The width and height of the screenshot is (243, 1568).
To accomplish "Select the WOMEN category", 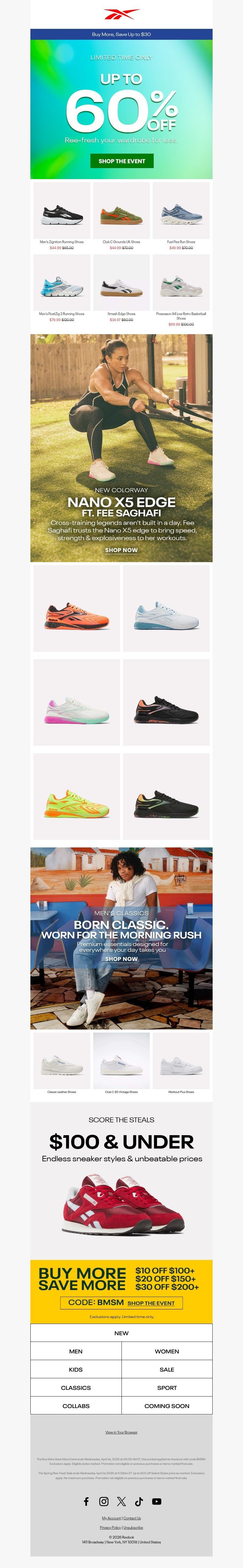I will [167, 1351].
